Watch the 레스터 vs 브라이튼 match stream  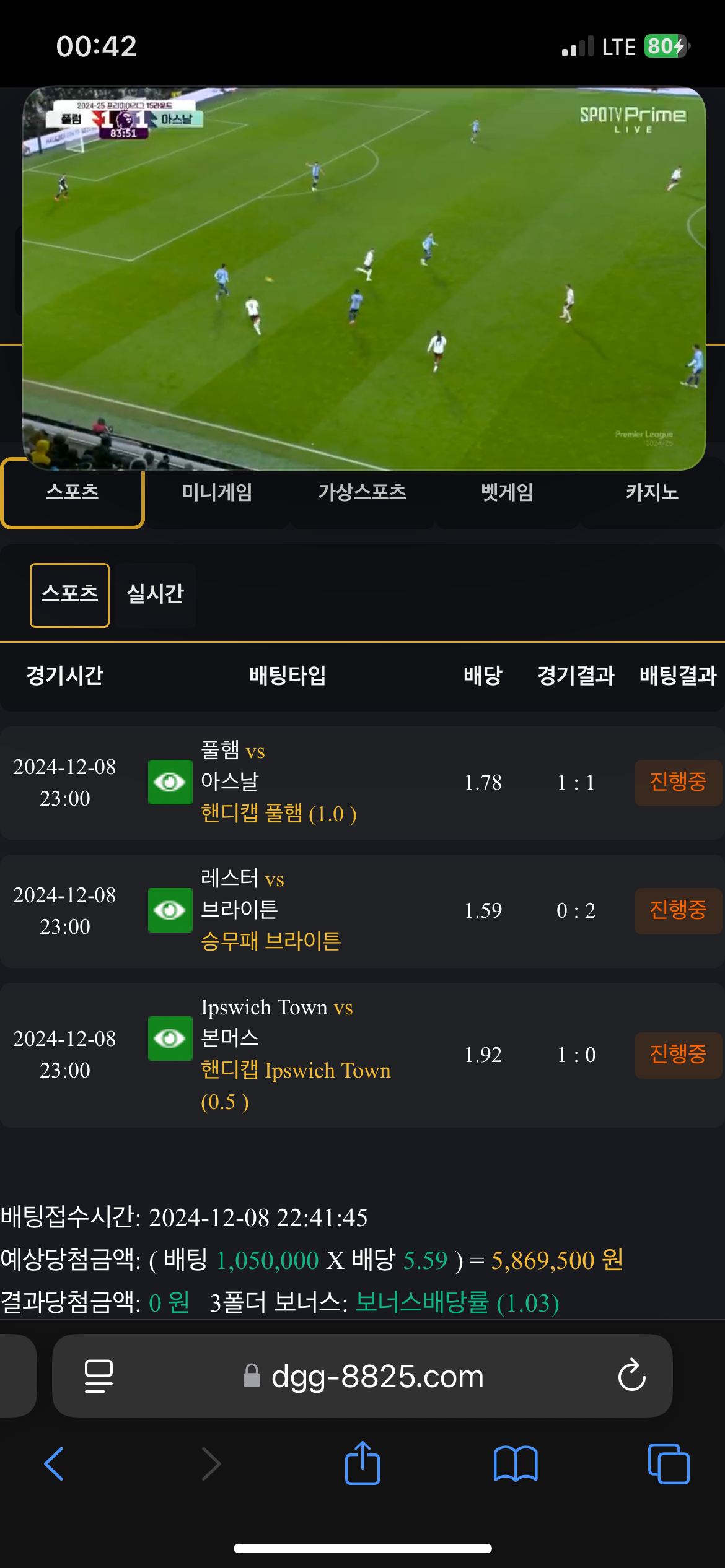click(x=170, y=910)
